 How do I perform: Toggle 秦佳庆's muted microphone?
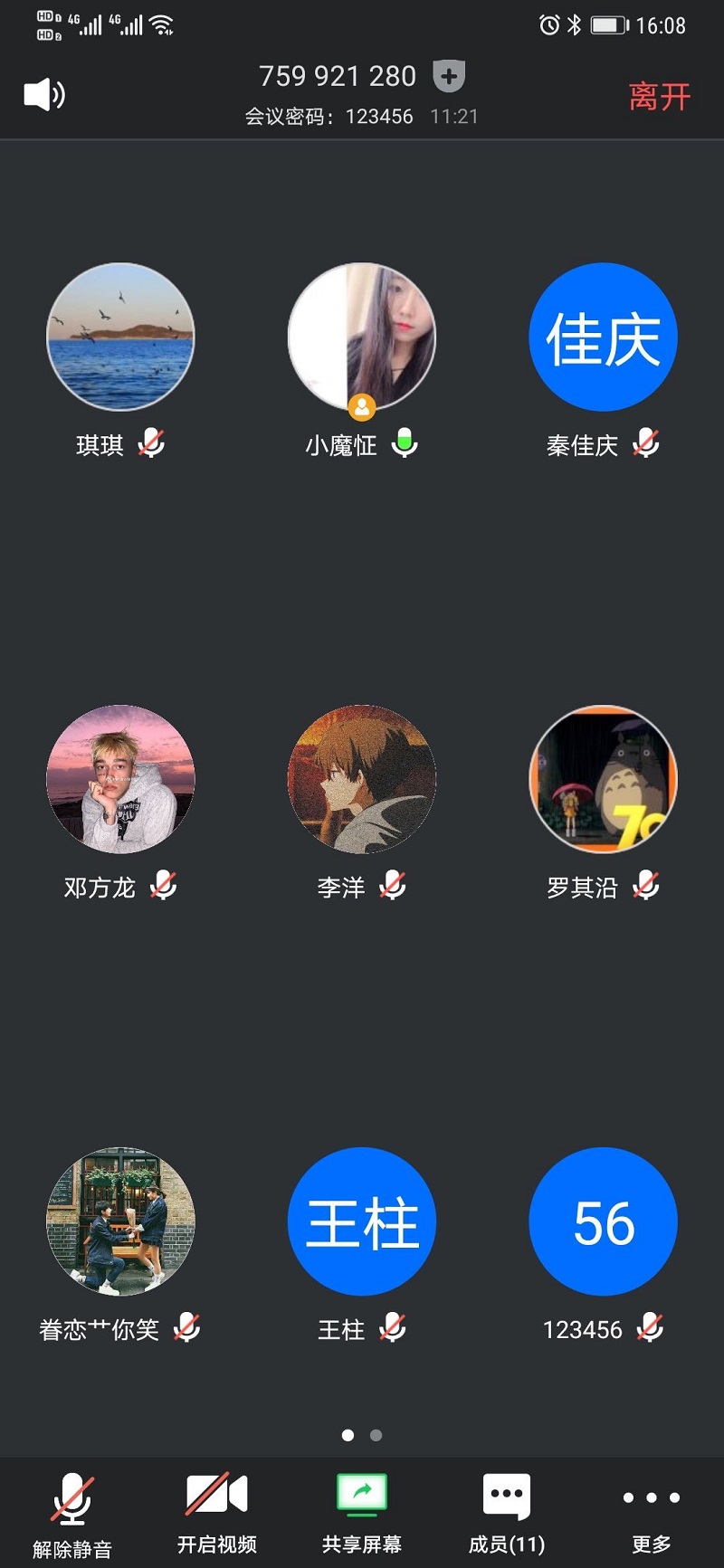click(x=646, y=445)
